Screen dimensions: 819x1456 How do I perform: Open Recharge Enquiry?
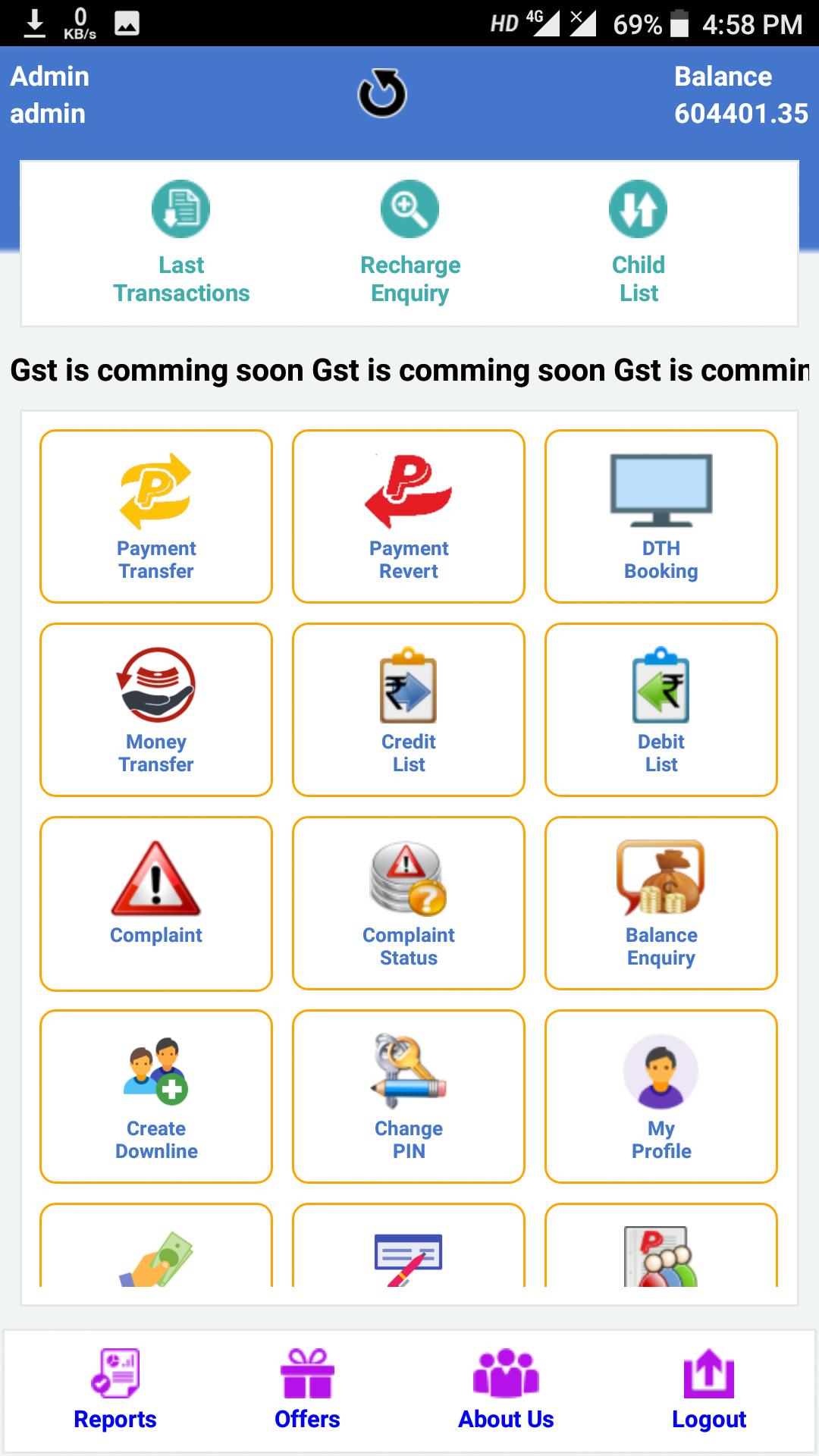[410, 243]
